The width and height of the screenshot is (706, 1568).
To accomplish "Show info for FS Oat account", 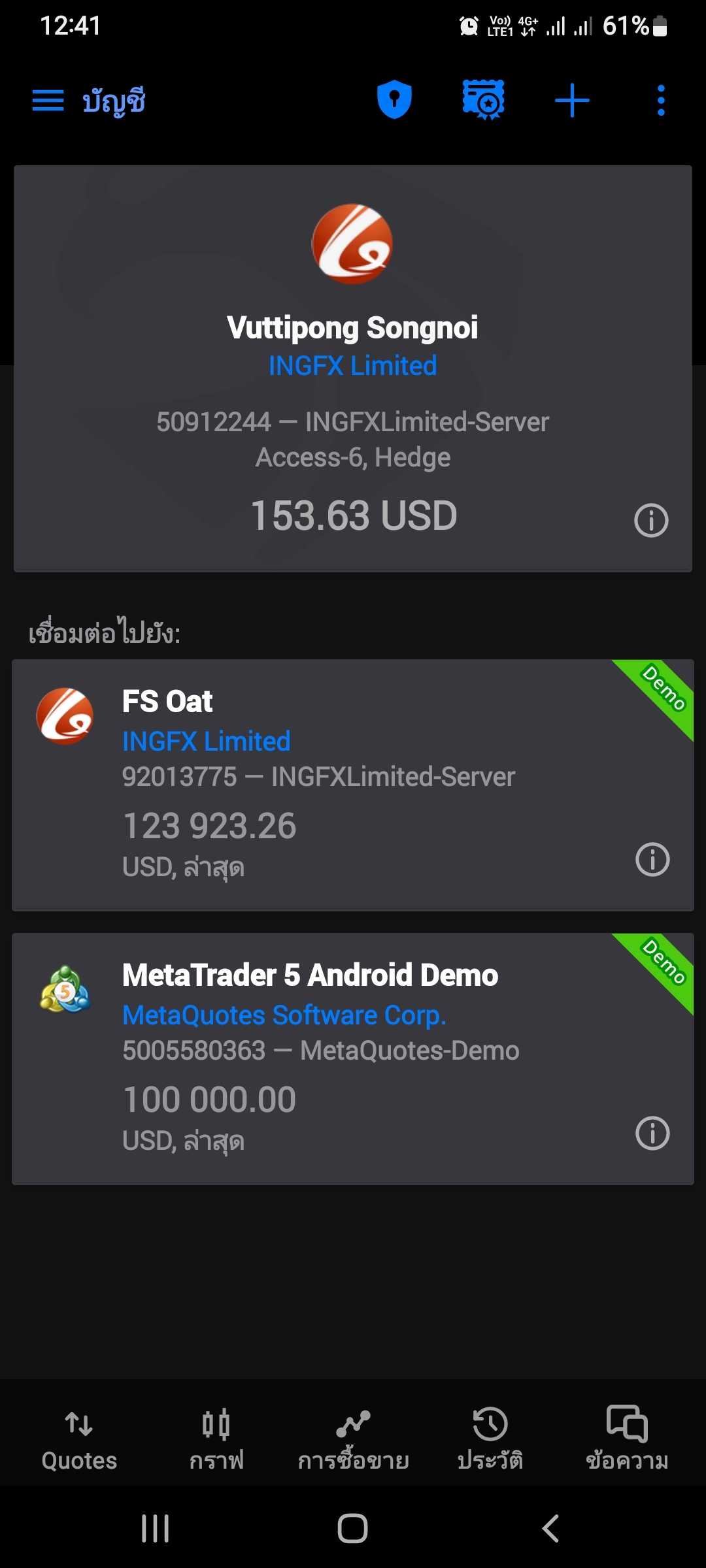I will pos(652,859).
